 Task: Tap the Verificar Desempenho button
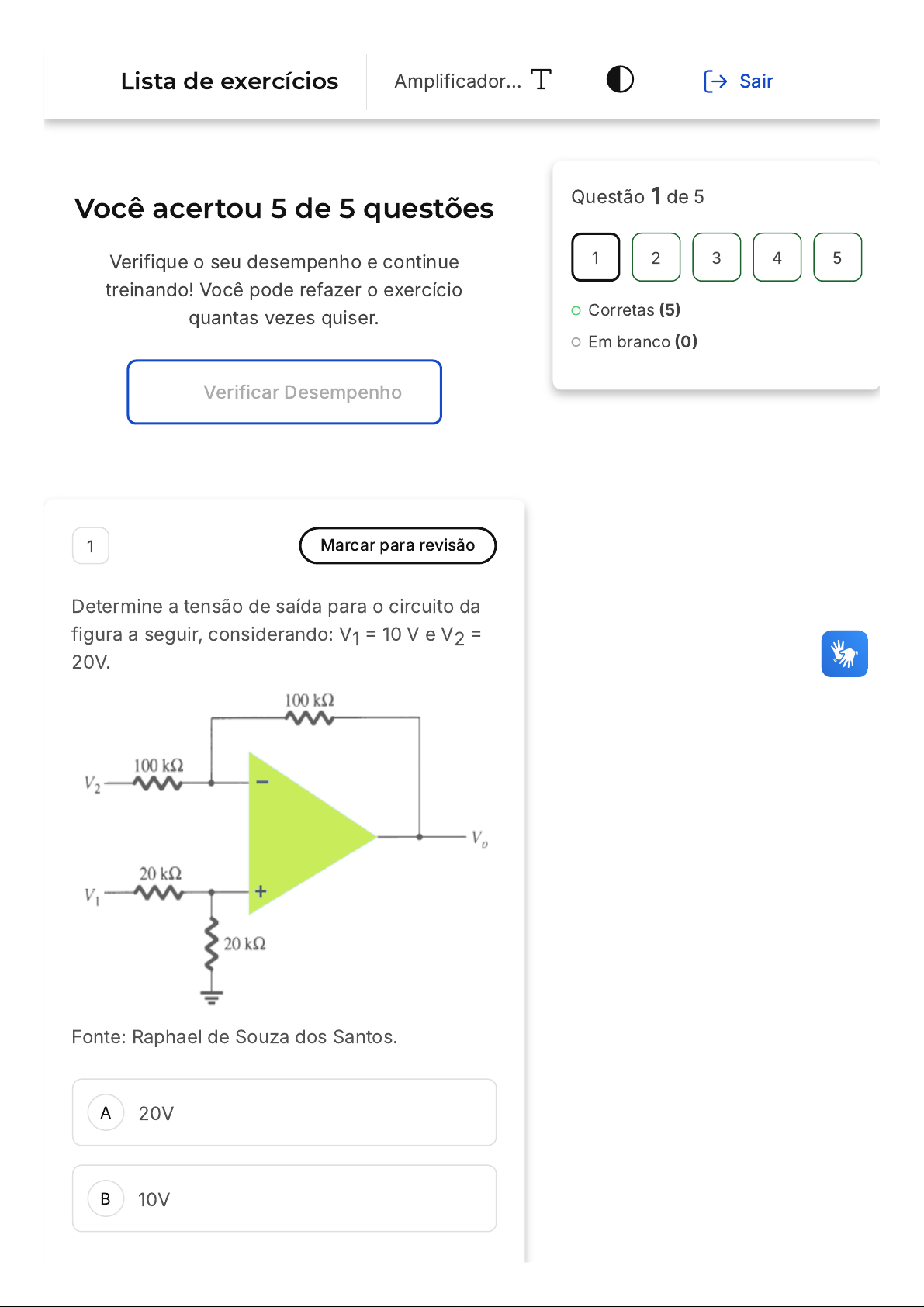(x=285, y=392)
